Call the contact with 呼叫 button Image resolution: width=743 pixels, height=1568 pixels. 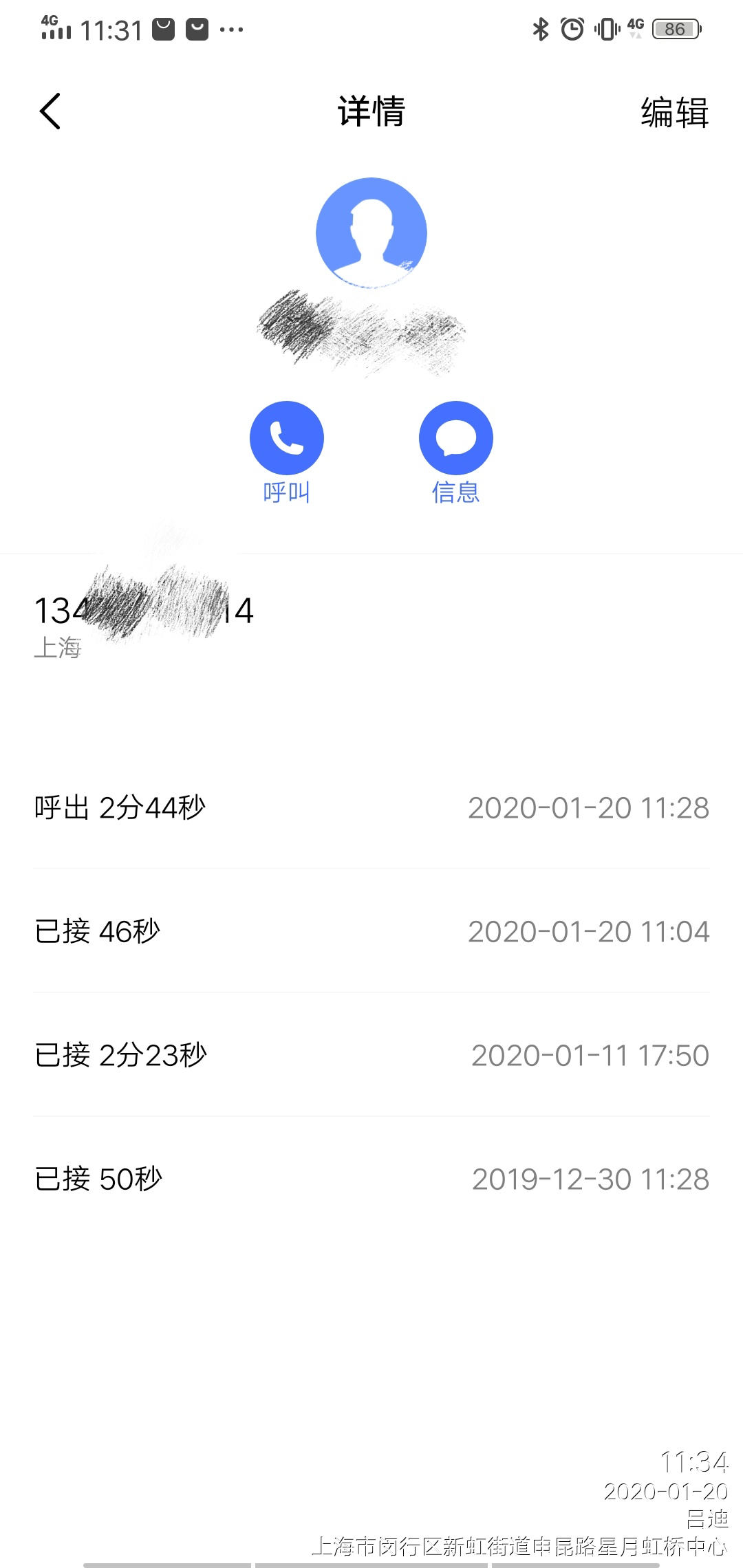[287, 439]
